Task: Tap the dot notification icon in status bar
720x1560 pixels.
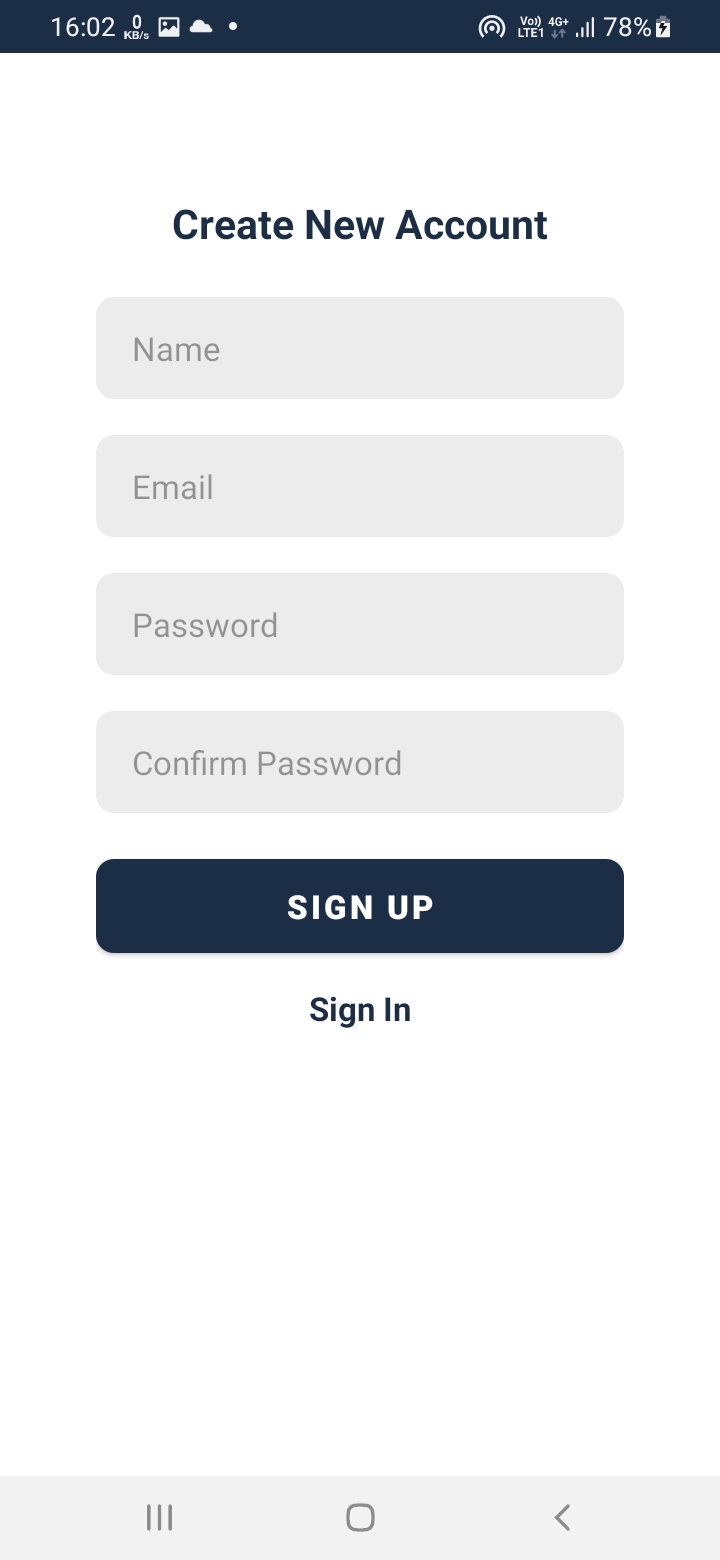Action: pyautogui.click(x=231, y=28)
